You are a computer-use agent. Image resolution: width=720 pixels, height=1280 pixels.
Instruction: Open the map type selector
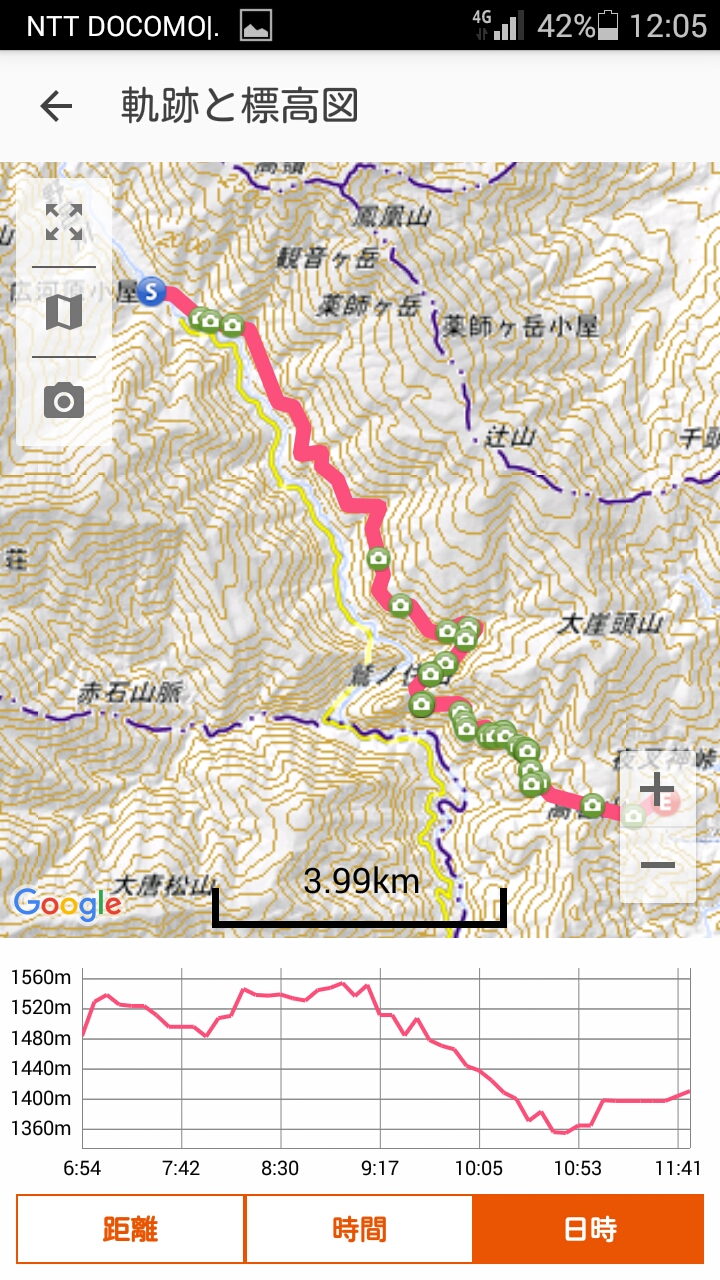click(x=64, y=312)
